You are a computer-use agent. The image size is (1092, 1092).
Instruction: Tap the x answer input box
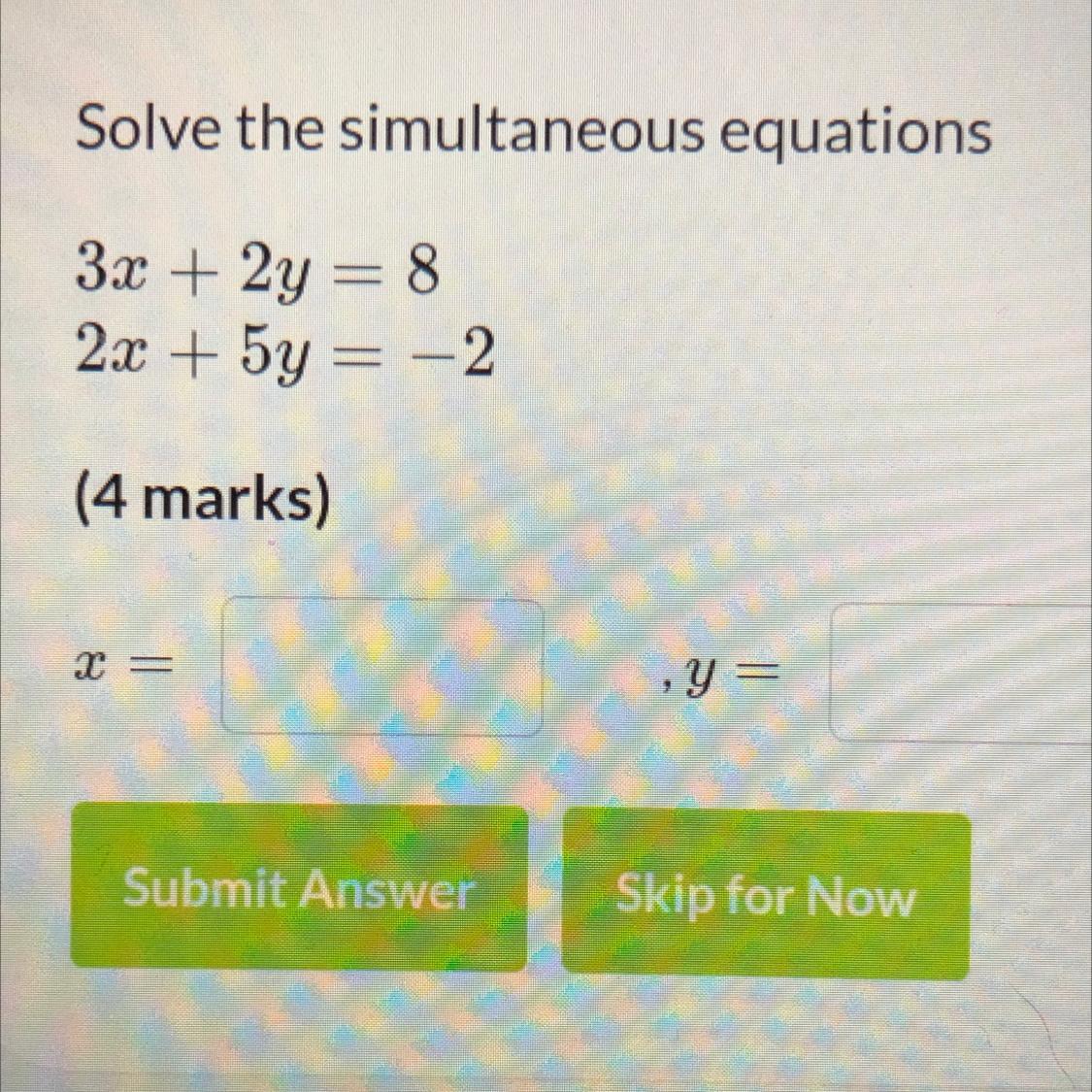coord(381,667)
